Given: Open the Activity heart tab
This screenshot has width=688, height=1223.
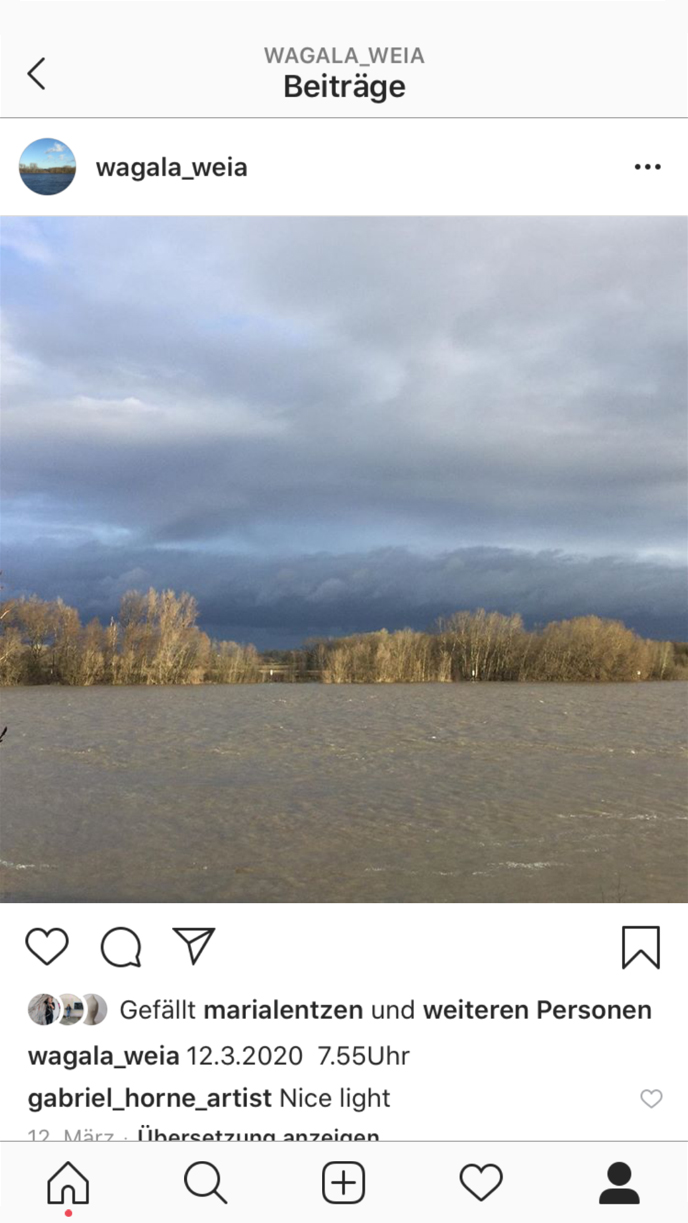Looking at the screenshot, I should click(x=481, y=1184).
